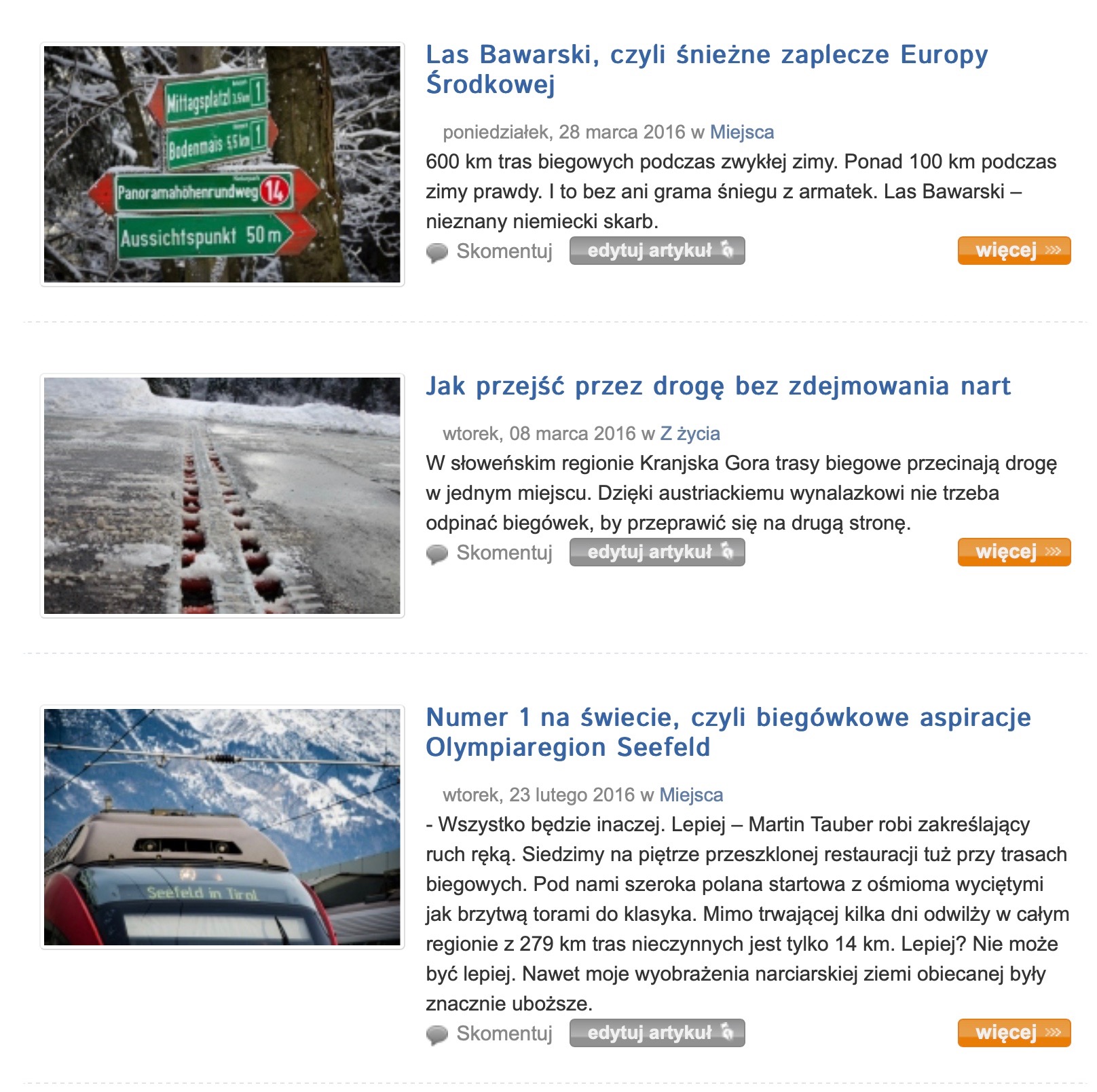Tap więcej on the Olympiaregion Seefeld article
Image resolution: width=1097 pixels, height=1092 pixels.
[1014, 1033]
